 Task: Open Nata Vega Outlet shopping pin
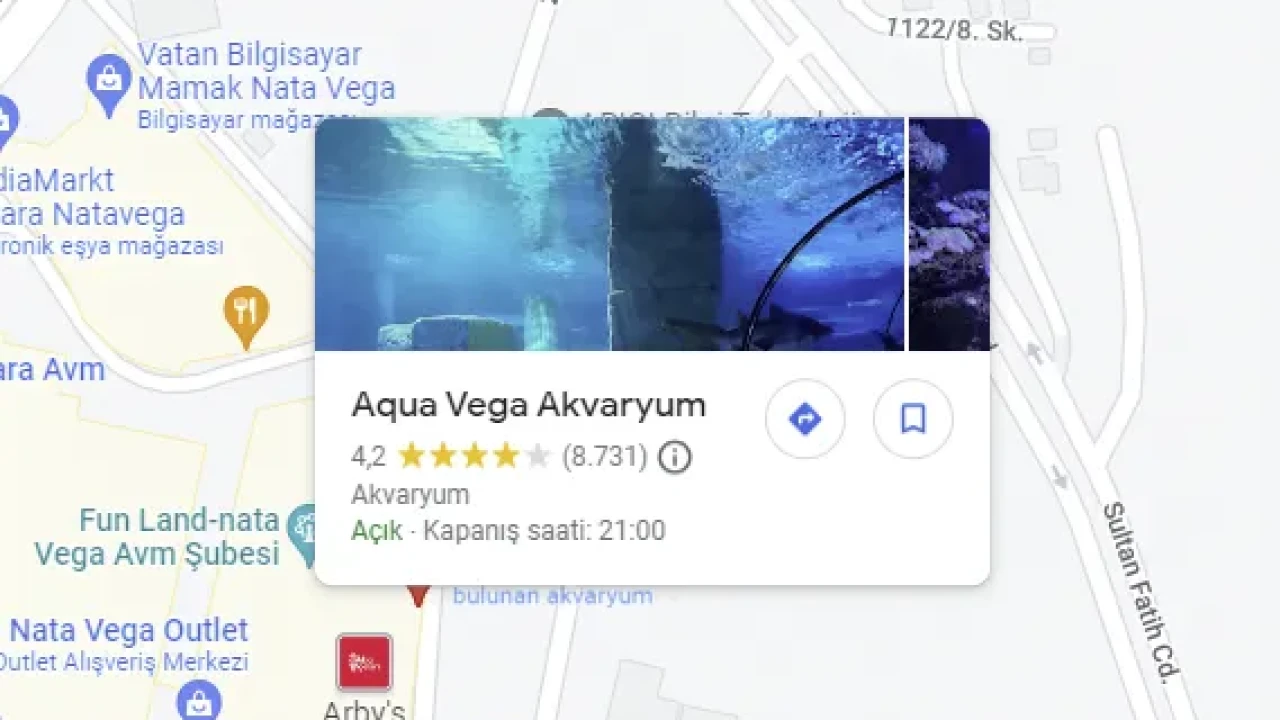click(x=198, y=700)
